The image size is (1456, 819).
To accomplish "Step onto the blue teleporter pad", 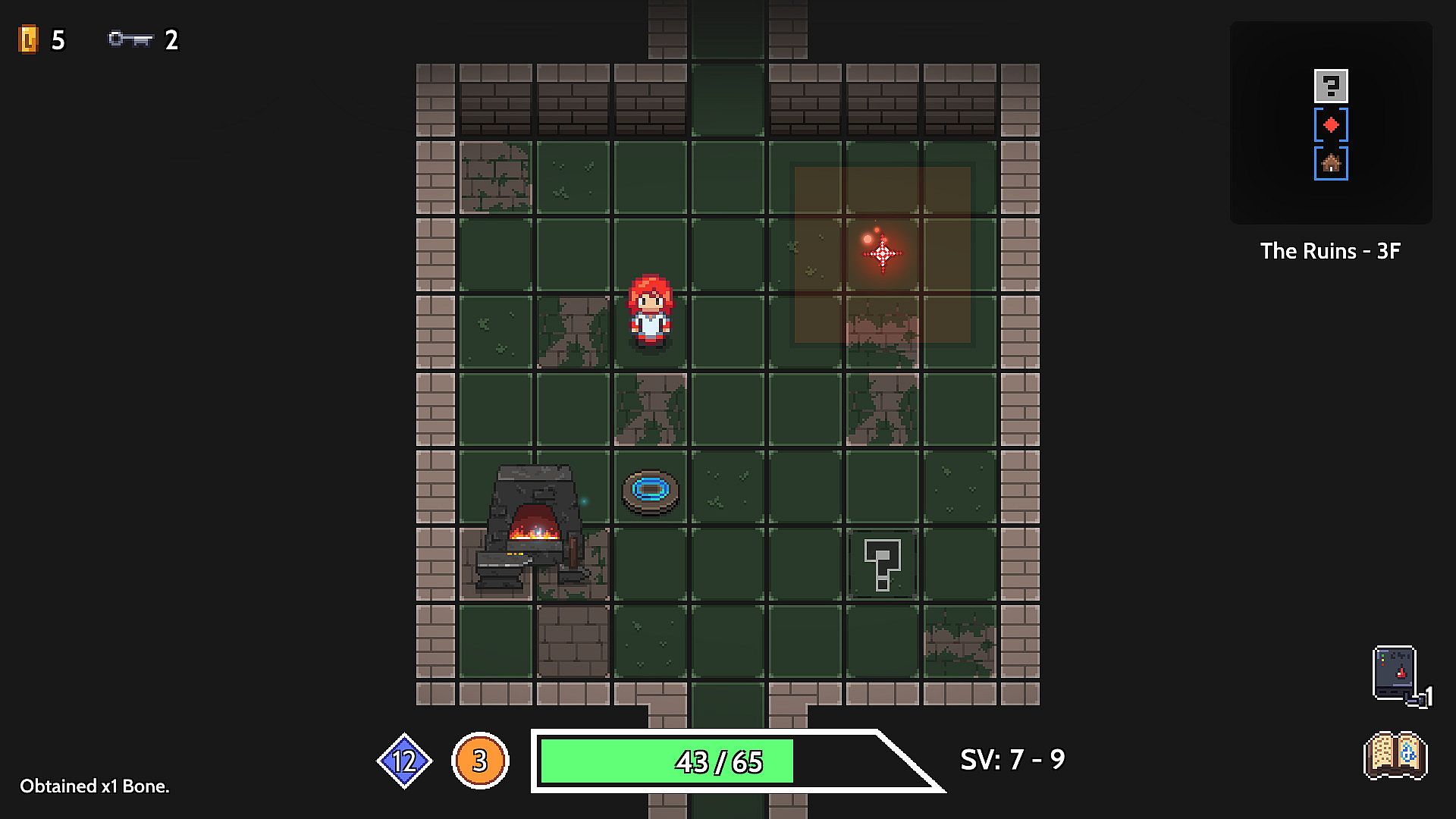I will (650, 491).
